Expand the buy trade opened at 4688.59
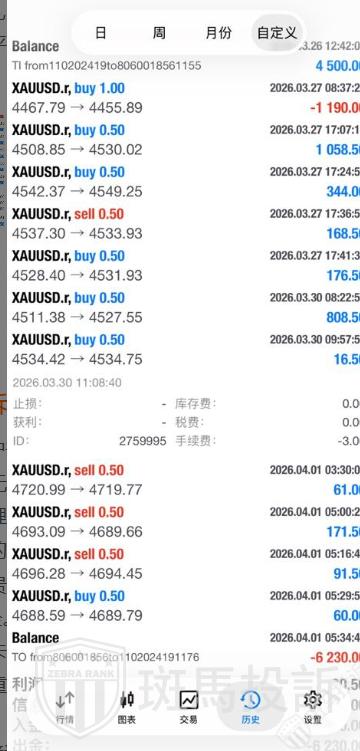Image resolution: width=360 pixels, height=751 pixels. (184, 606)
